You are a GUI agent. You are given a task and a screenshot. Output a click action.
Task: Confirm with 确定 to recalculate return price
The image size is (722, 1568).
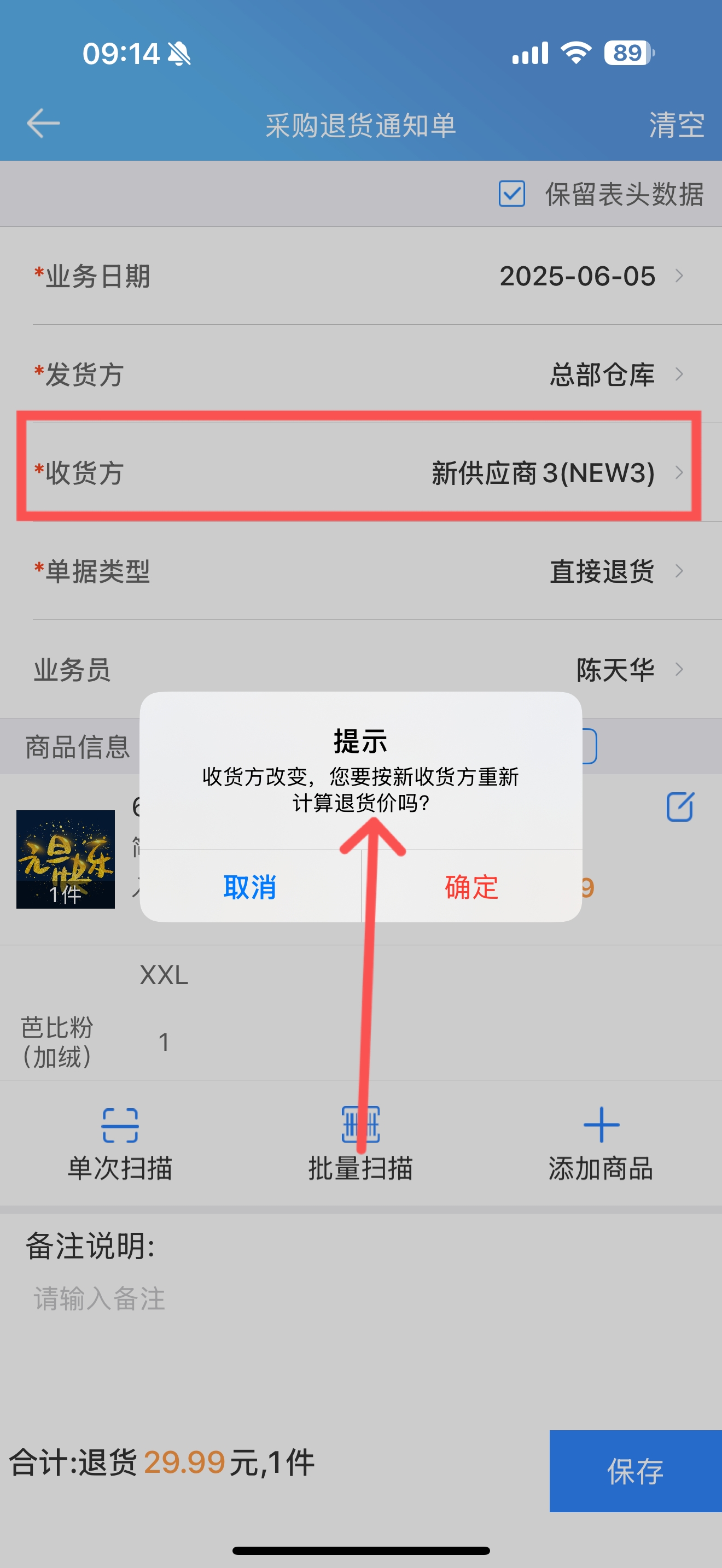click(x=472, y=886)
